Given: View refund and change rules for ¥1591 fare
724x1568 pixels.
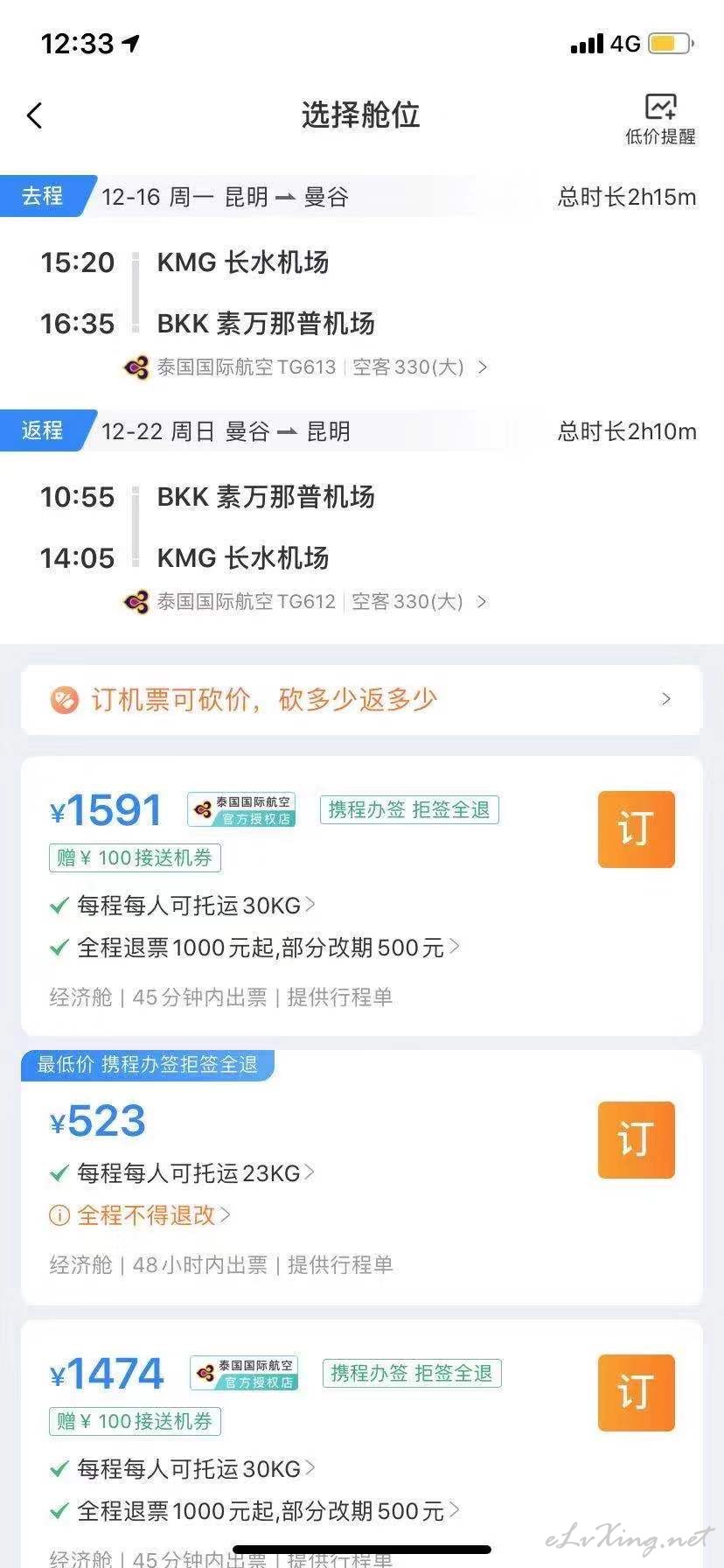Looking at the screenshot, I should point(254,948).
